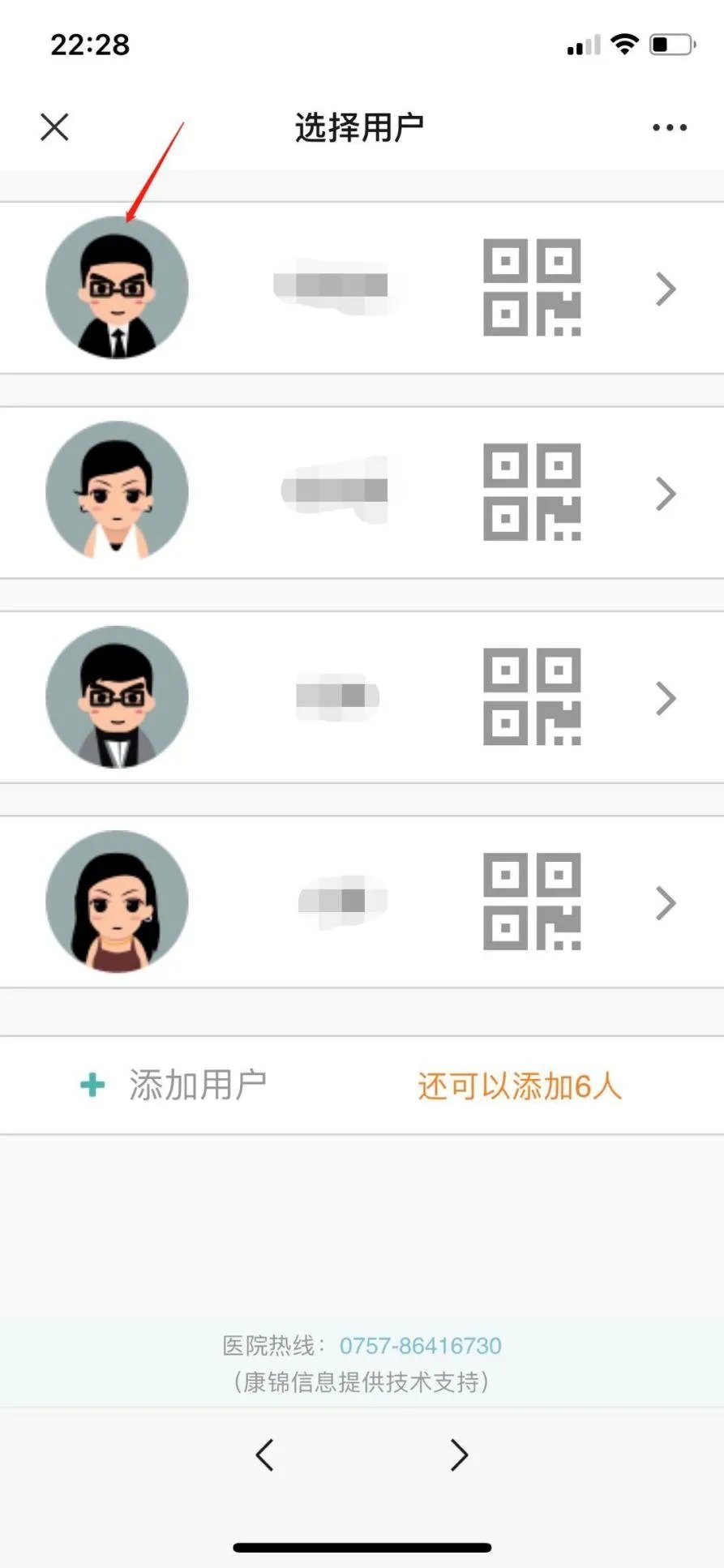Show QR code for the black-suit avatar user
The height and width of the screenshot is (1568, 724).
coord(532,288)
